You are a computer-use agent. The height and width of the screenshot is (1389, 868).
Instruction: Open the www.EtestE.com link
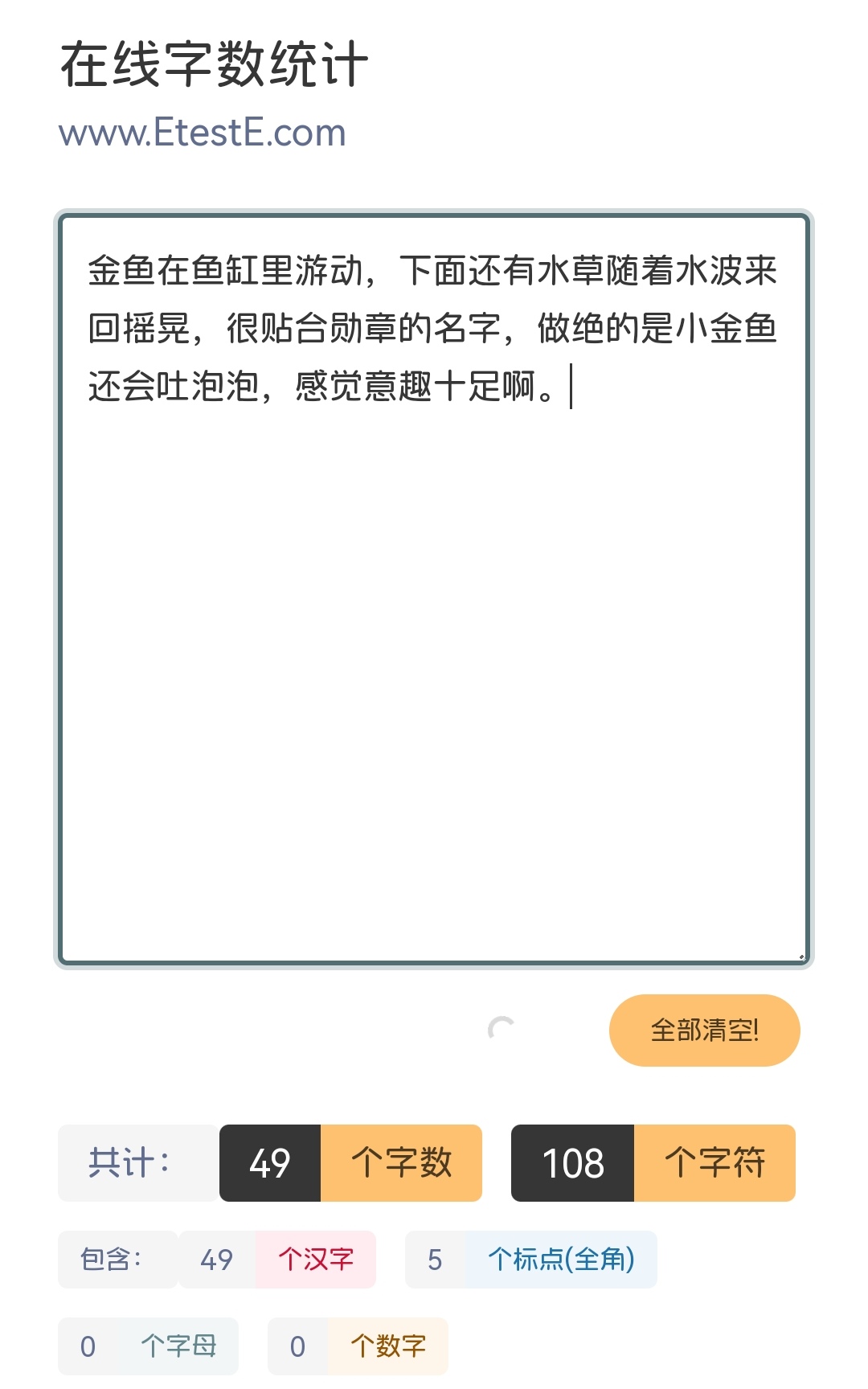click(x=203, y=133)
